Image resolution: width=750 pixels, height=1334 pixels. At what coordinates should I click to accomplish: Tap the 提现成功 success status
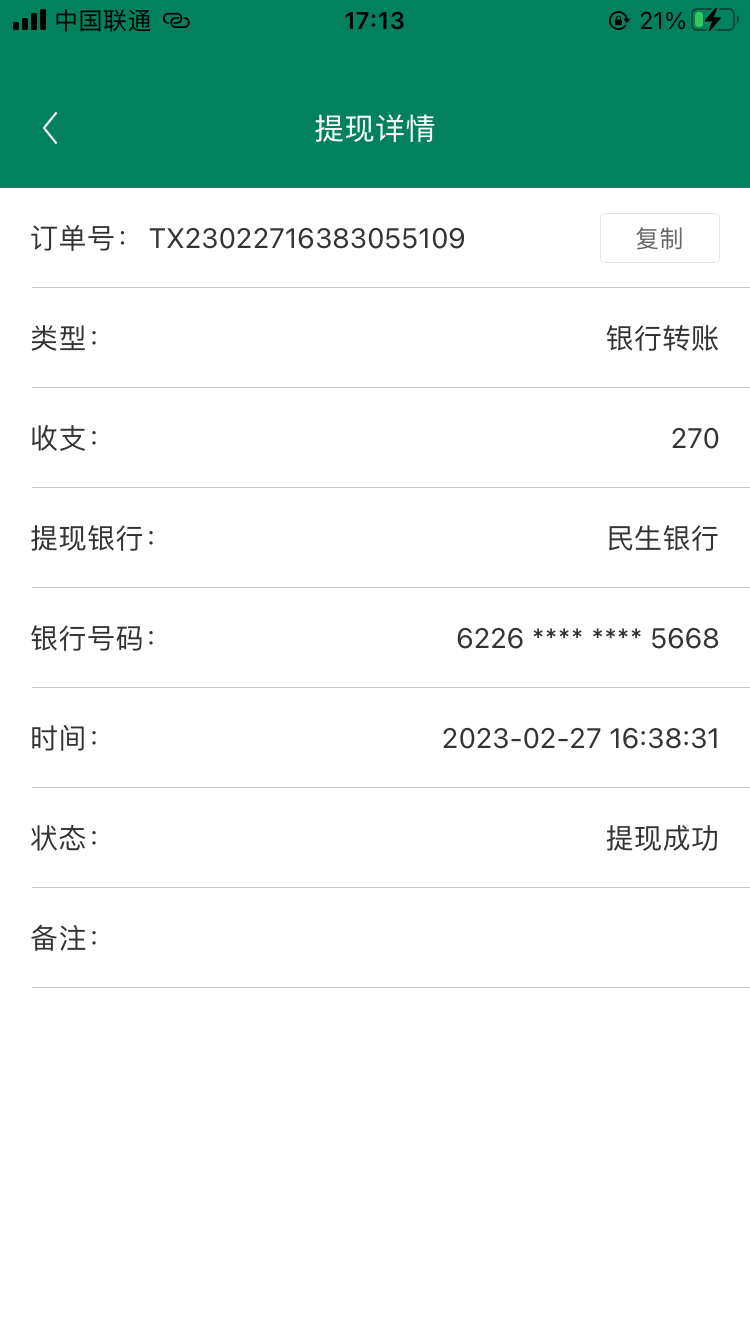662,838
